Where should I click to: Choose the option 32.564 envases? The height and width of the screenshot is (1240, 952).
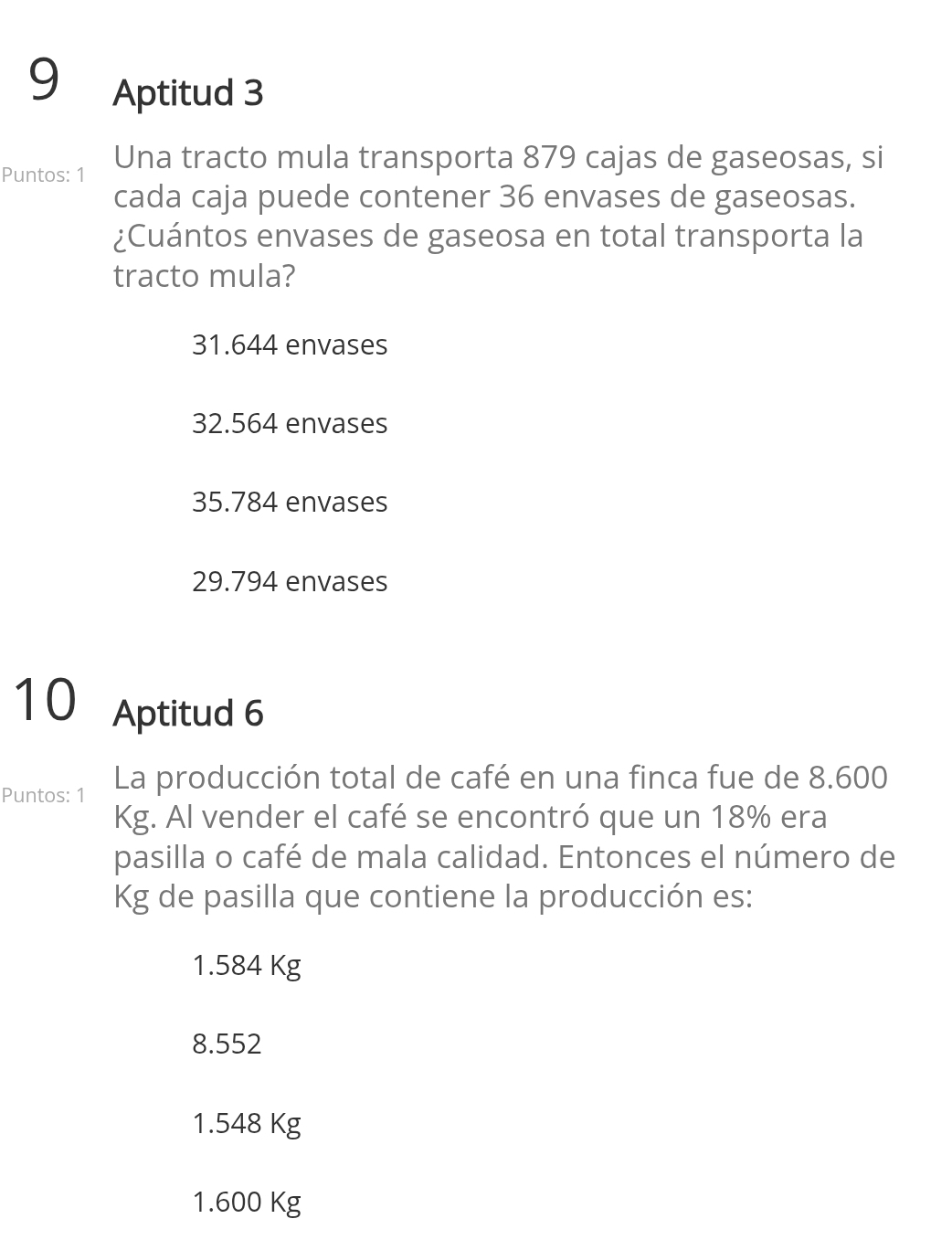(289, 424)
